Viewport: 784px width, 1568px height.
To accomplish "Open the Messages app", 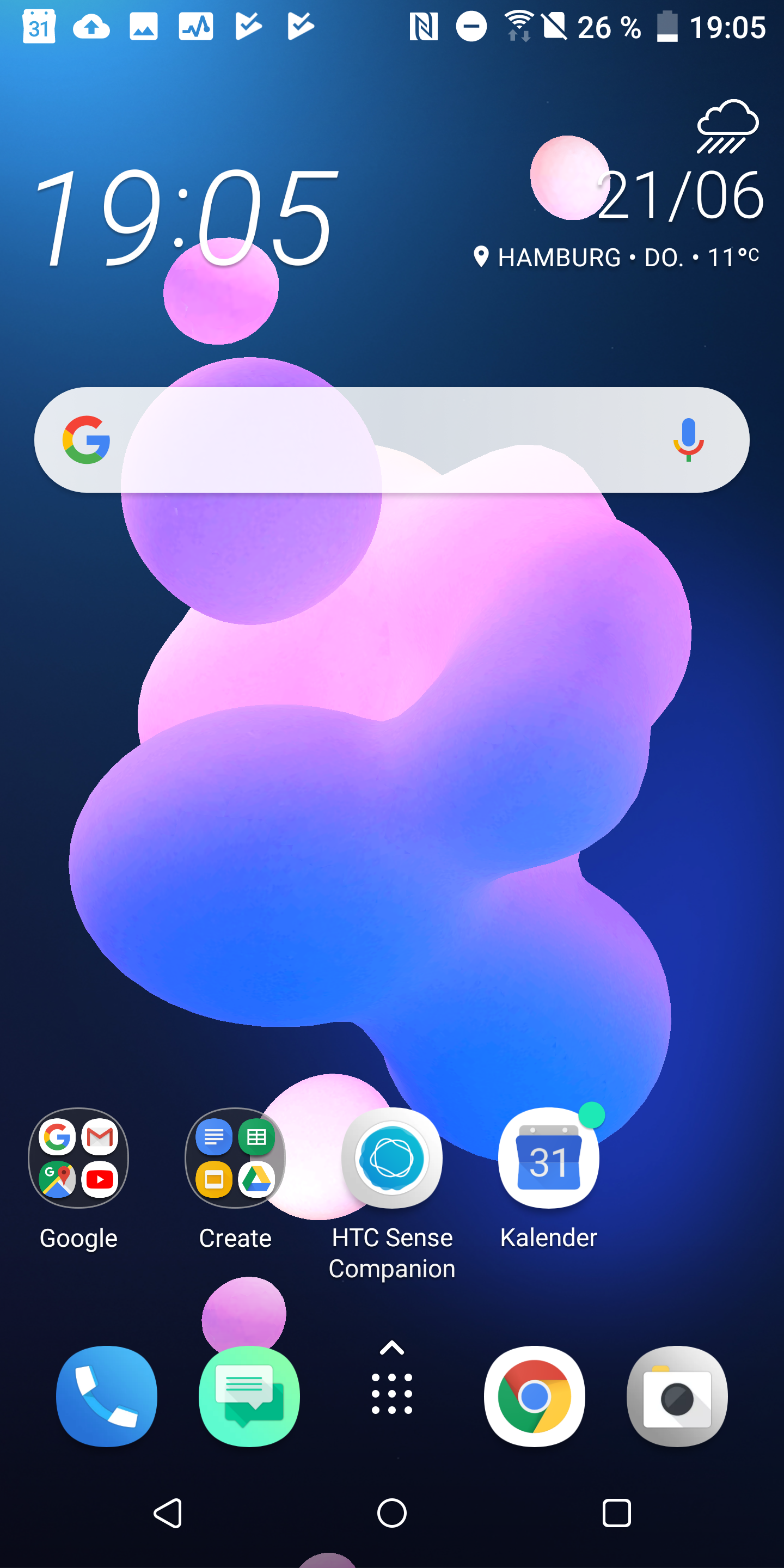I will [249, 1396].
